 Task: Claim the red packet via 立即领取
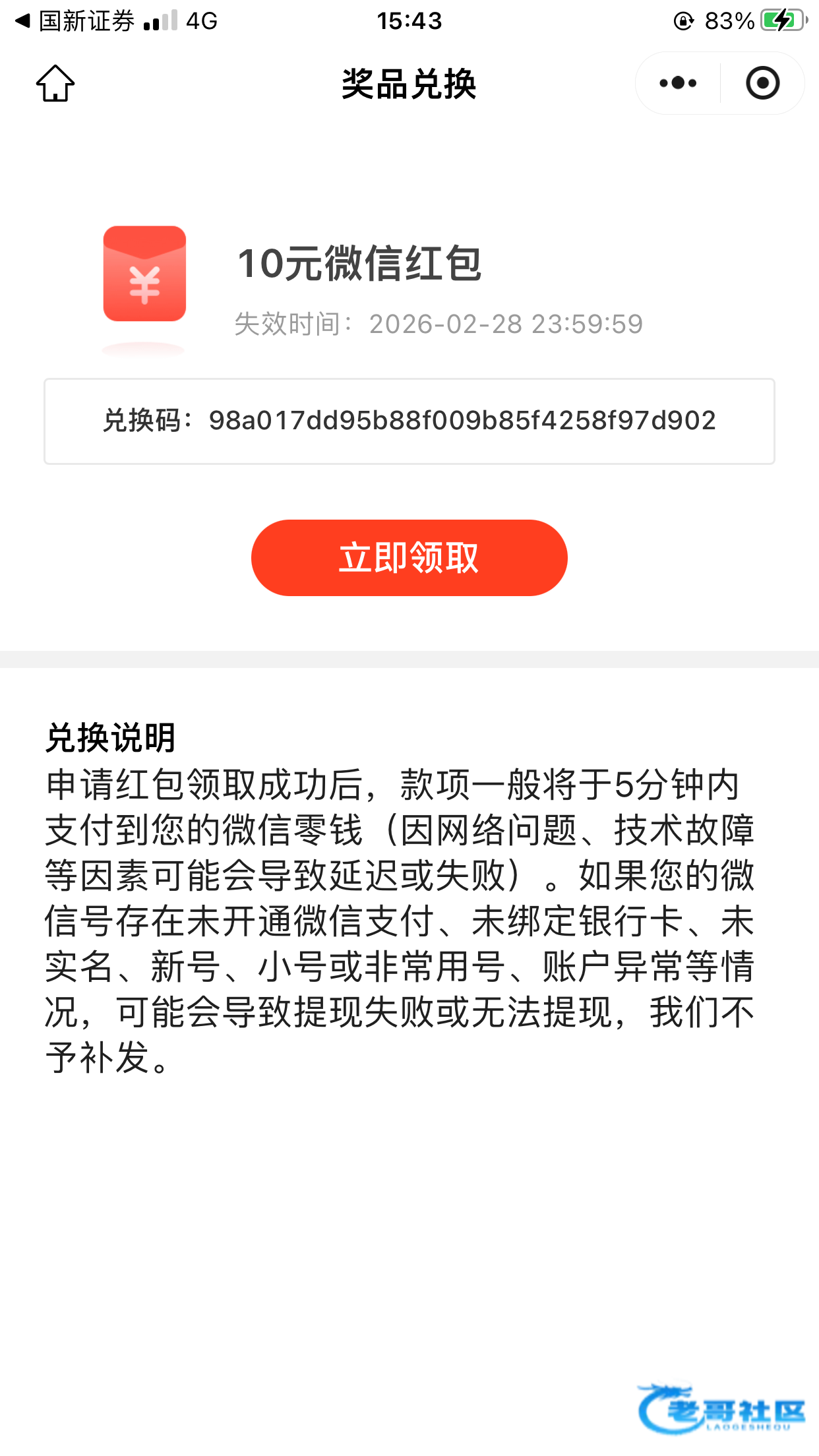[x=409, y=558]
